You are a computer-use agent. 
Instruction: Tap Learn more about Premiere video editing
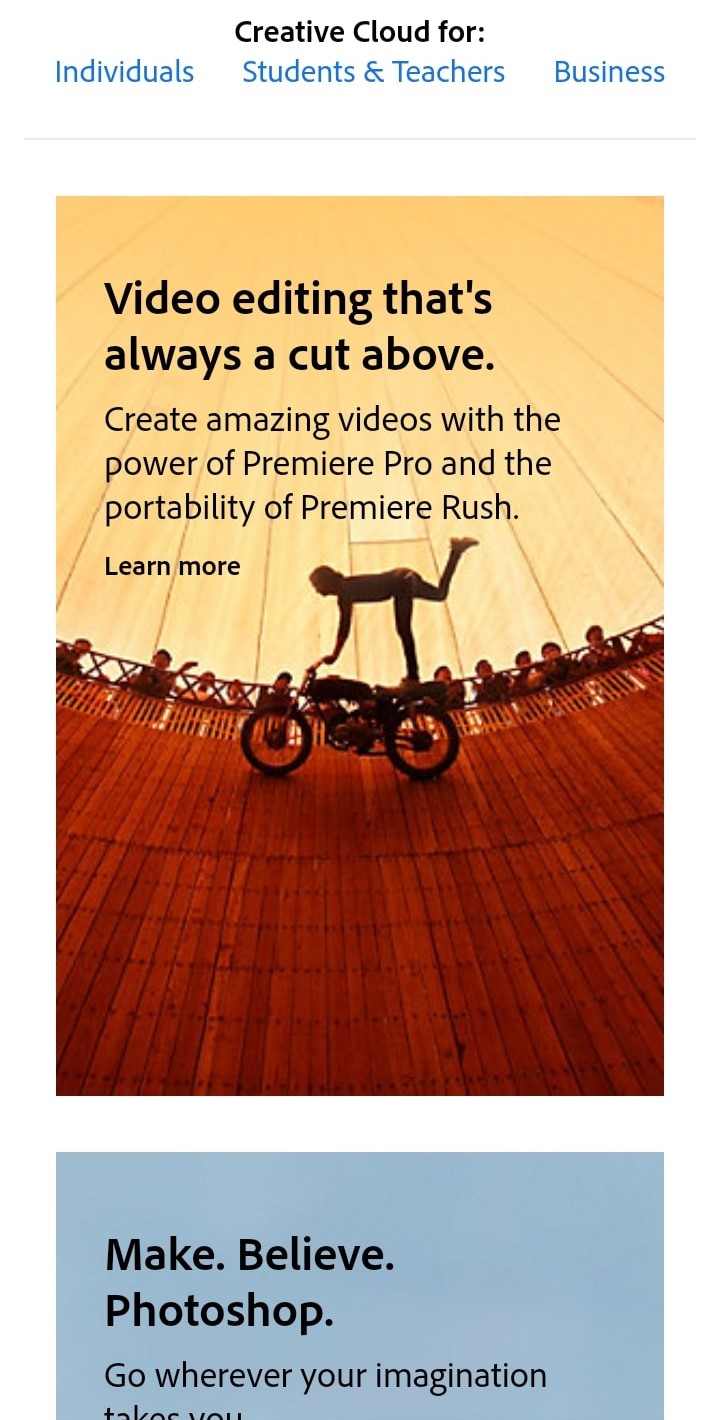(172, 566)
